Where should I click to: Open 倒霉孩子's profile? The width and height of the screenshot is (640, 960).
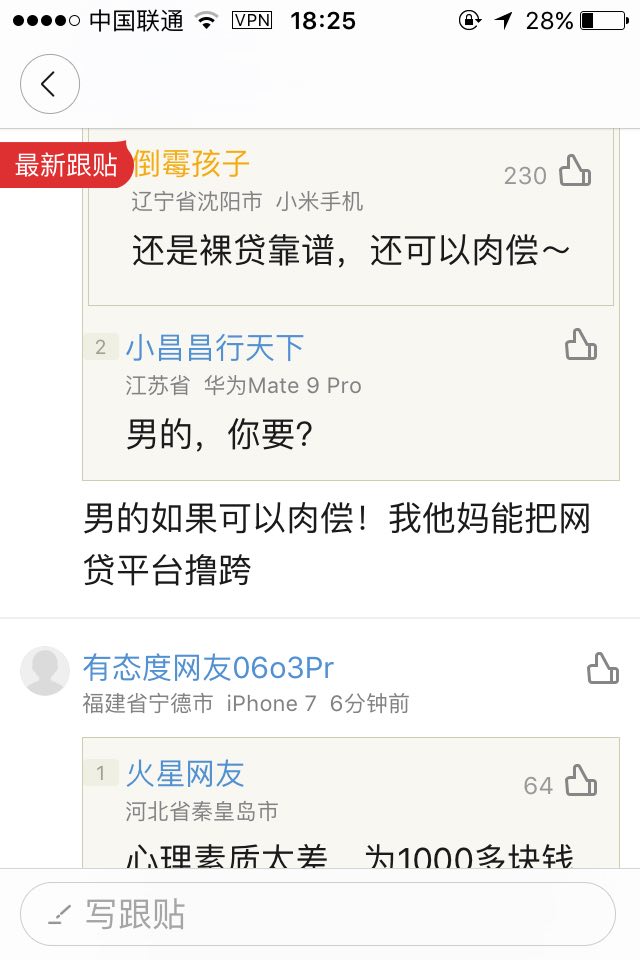pos(192,165)
